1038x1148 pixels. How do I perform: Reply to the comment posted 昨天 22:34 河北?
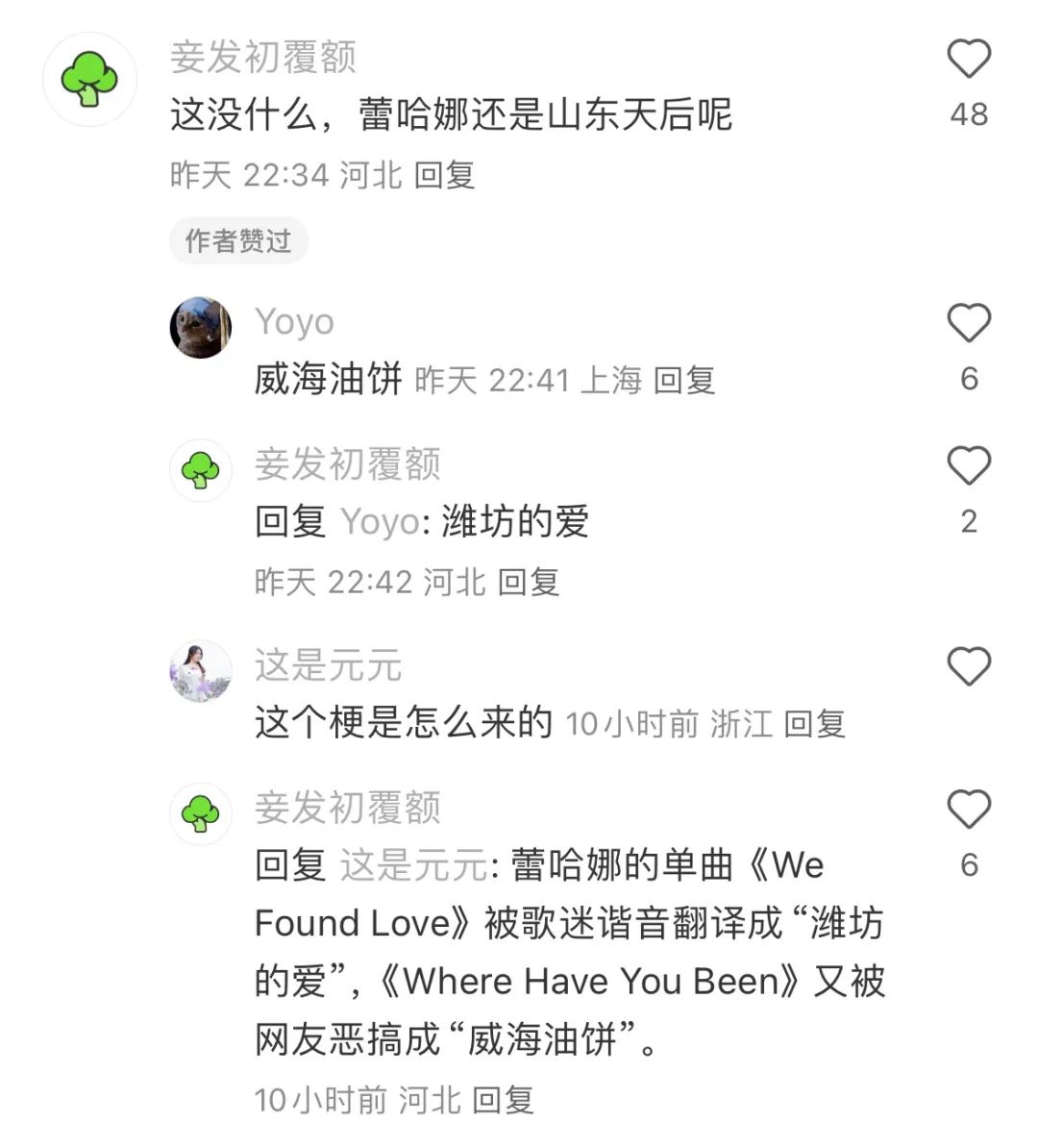444,175
